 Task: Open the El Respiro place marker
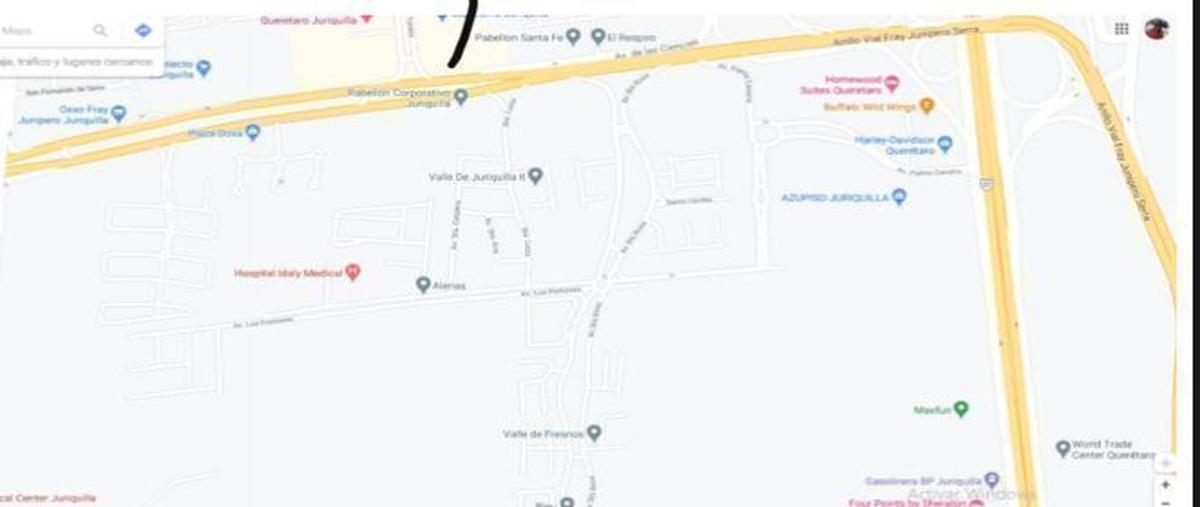point(598,37)
